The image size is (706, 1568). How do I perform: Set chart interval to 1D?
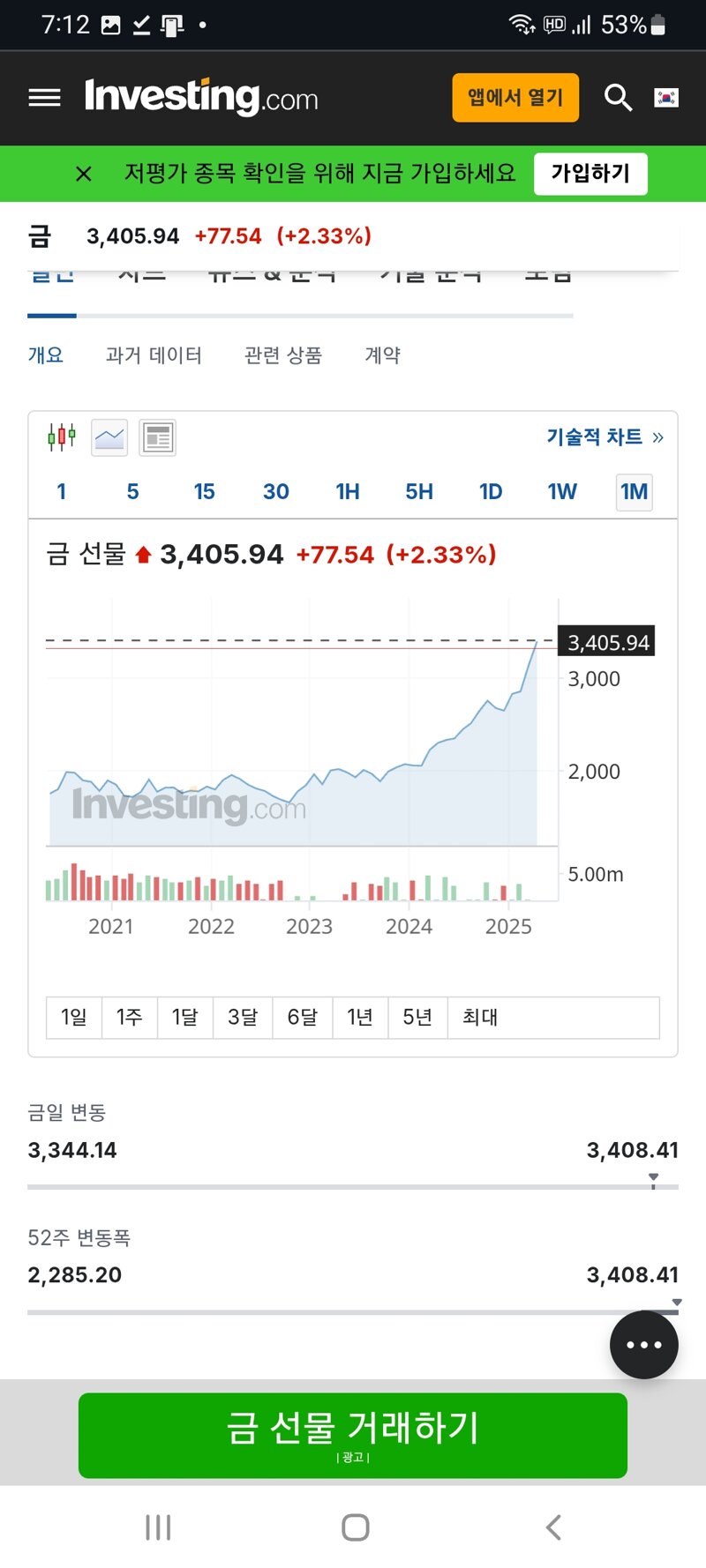[x=491, y=491]
